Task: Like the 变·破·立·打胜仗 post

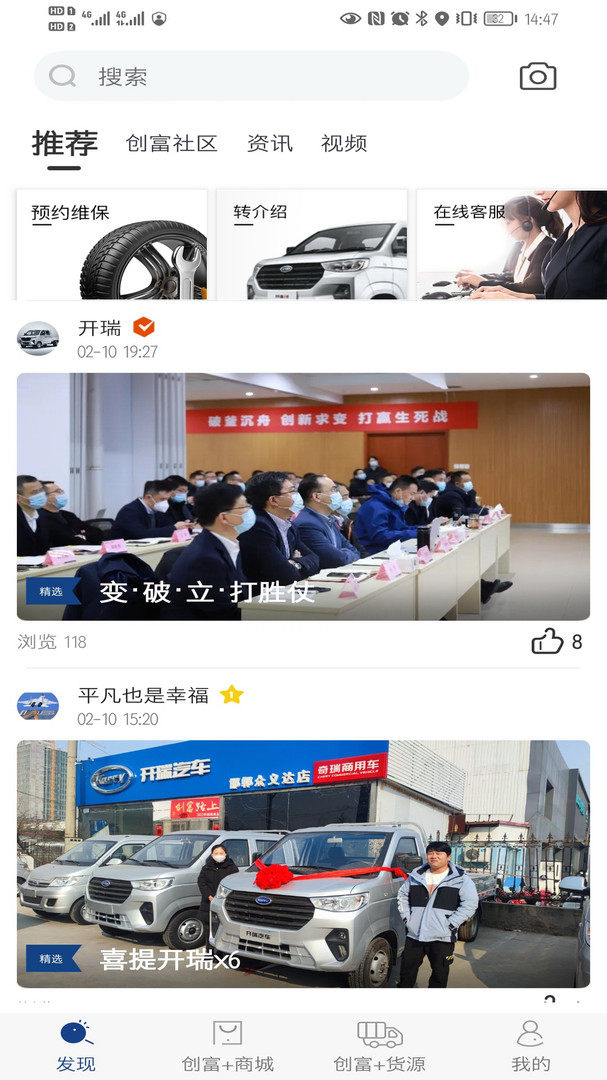Action: (548, 642)
